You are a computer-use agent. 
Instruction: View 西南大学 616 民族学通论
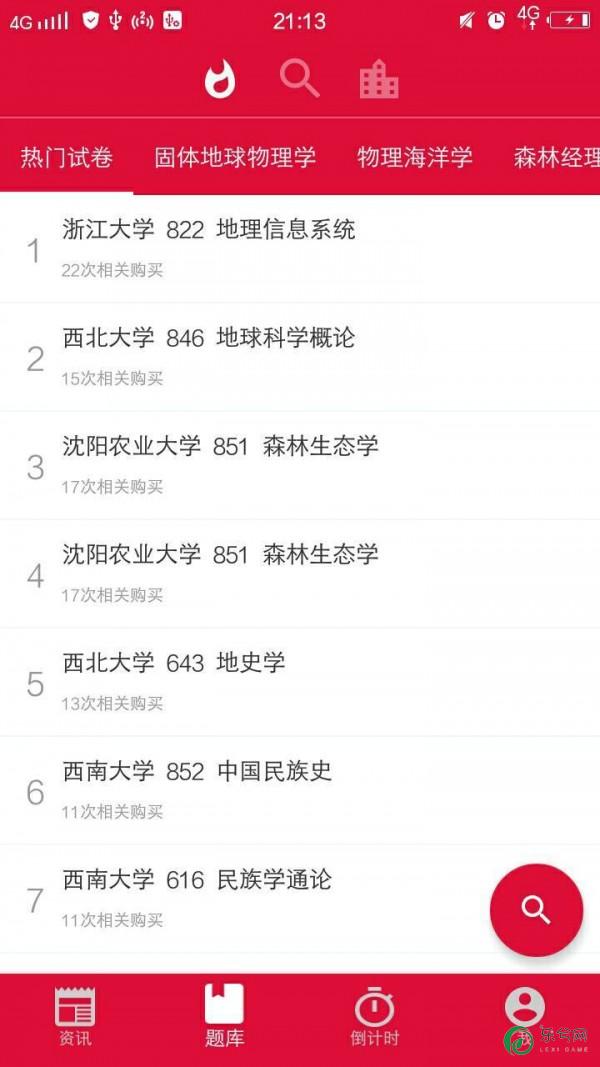300,898
